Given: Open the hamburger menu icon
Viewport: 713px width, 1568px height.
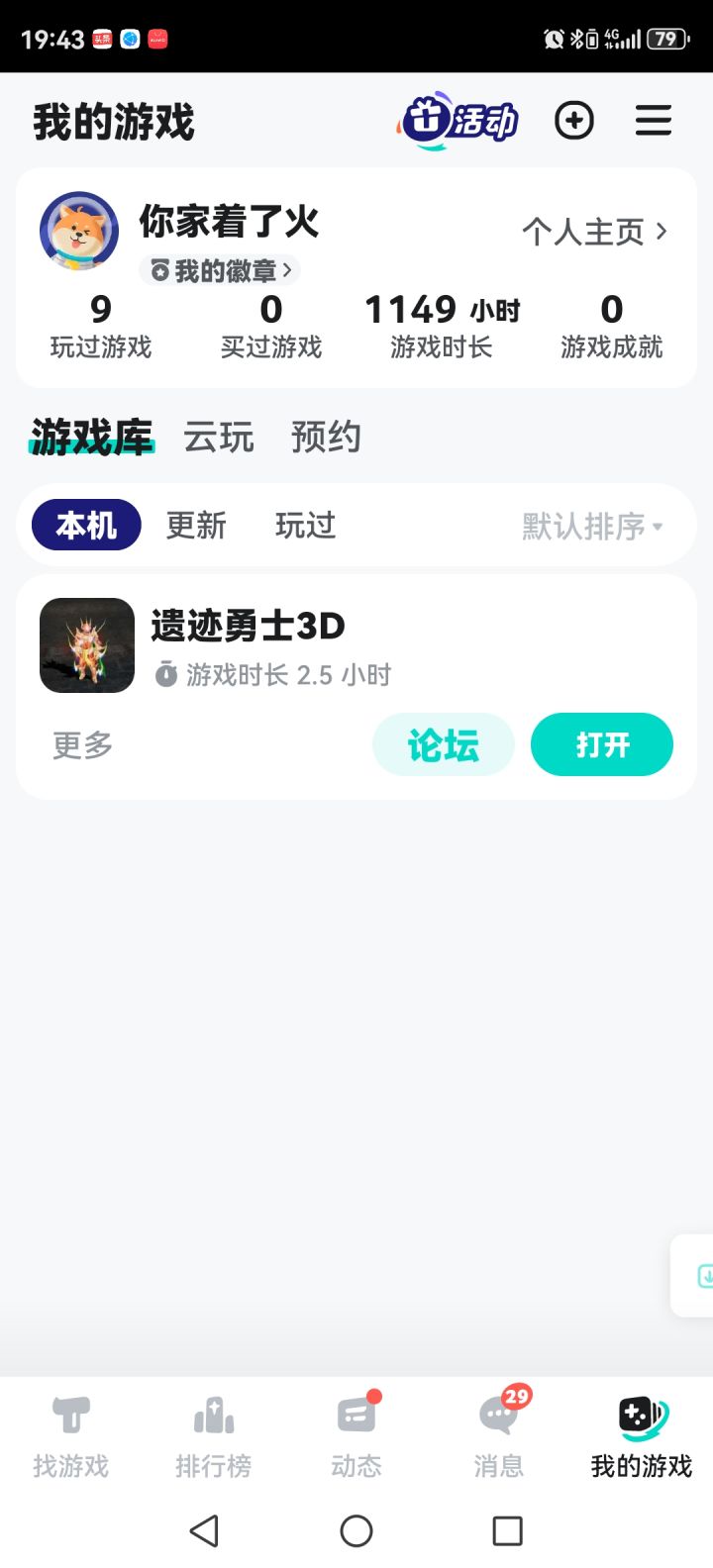Looking at the screenshot, I should [653, 120].
